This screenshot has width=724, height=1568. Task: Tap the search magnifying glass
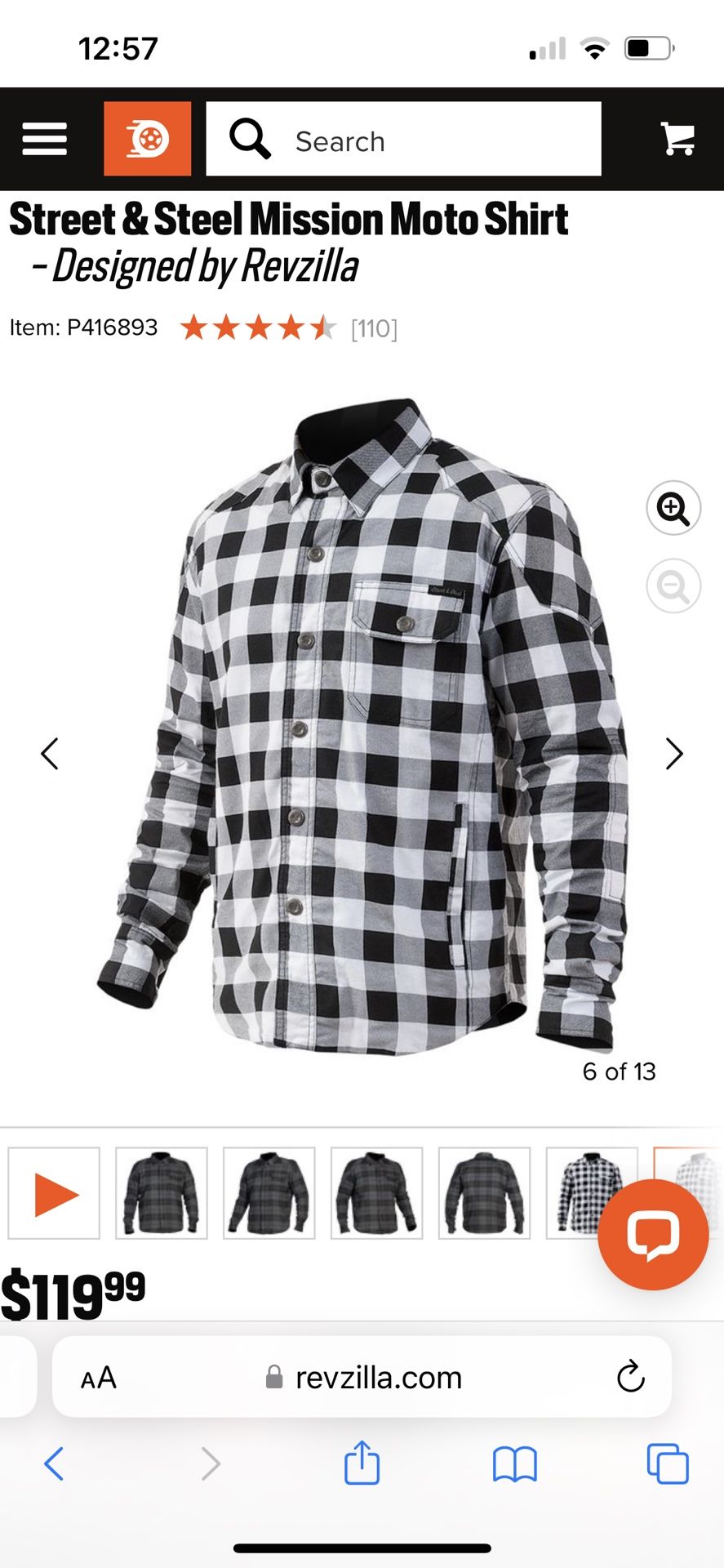[250, 139]
